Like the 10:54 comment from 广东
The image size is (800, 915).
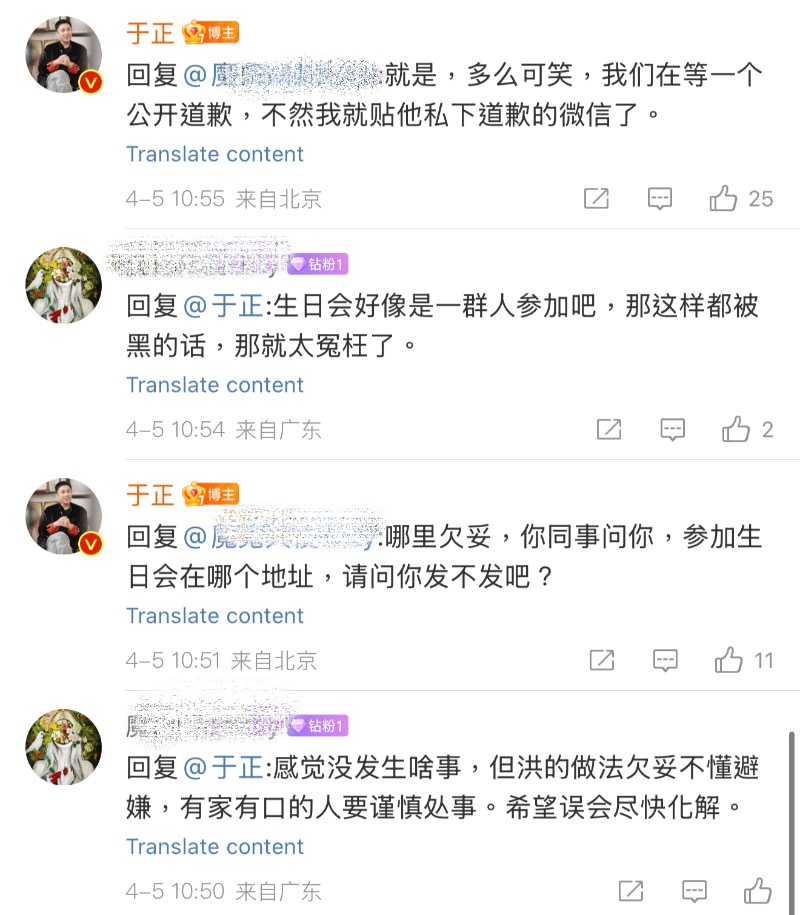pos(736,430)
